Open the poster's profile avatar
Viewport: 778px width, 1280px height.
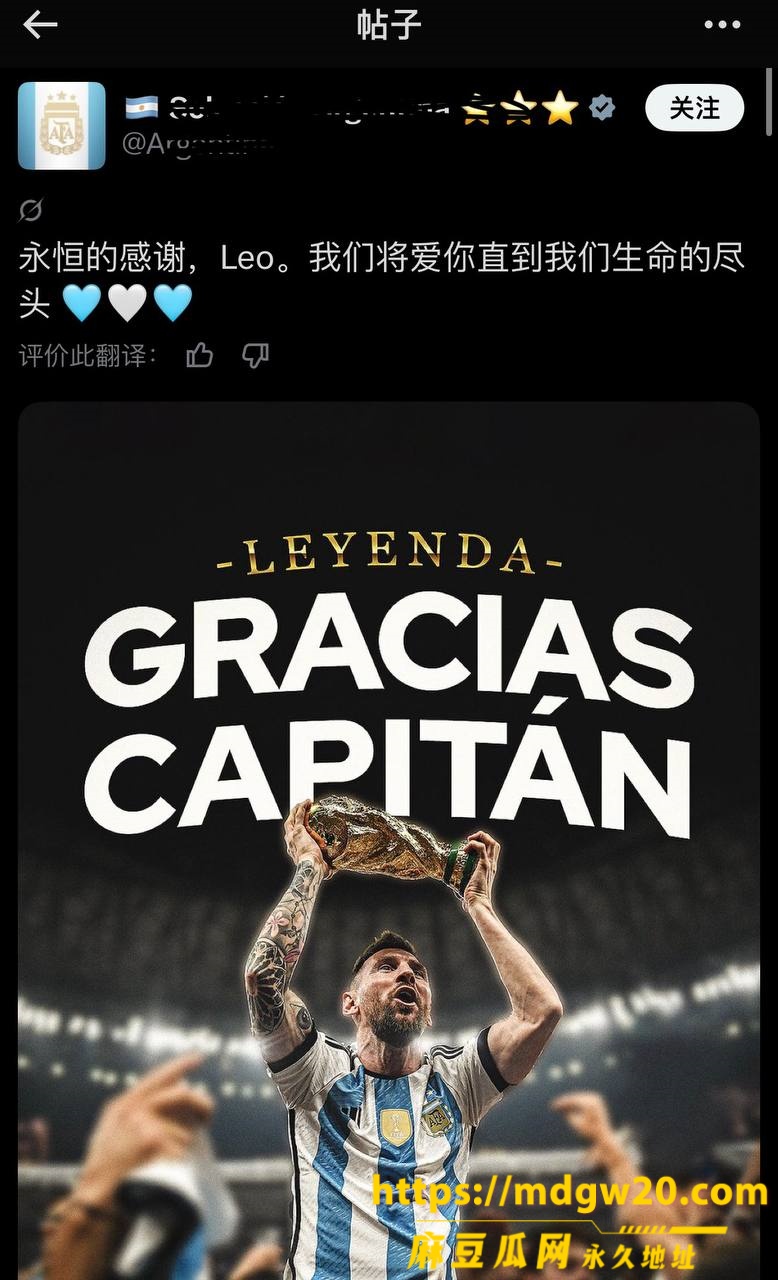[x=62, y=126]
